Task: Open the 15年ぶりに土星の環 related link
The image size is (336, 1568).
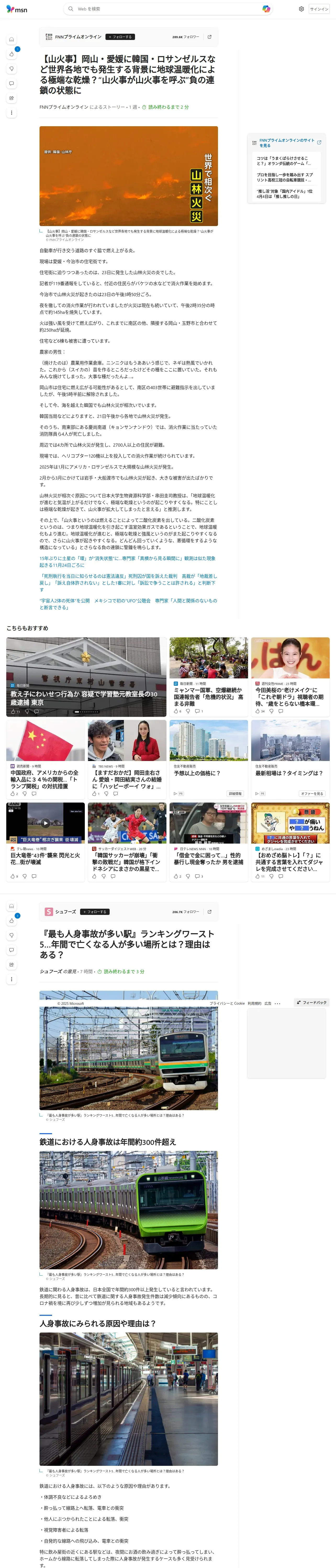Action: [128, 561]
